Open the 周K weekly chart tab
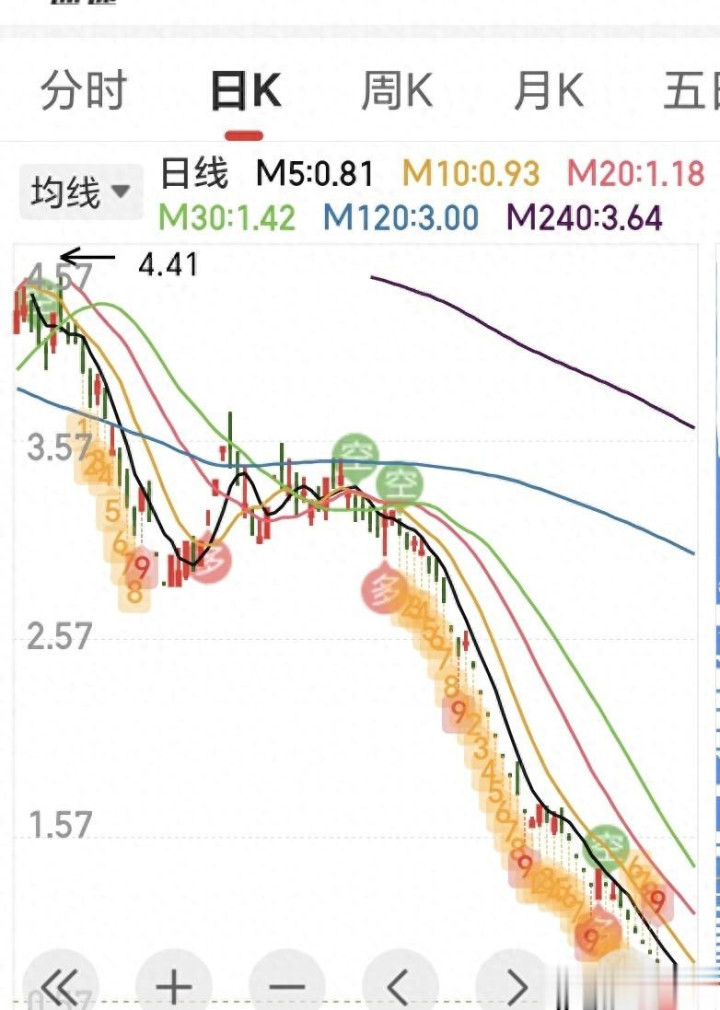 click(x=397, y=92)
